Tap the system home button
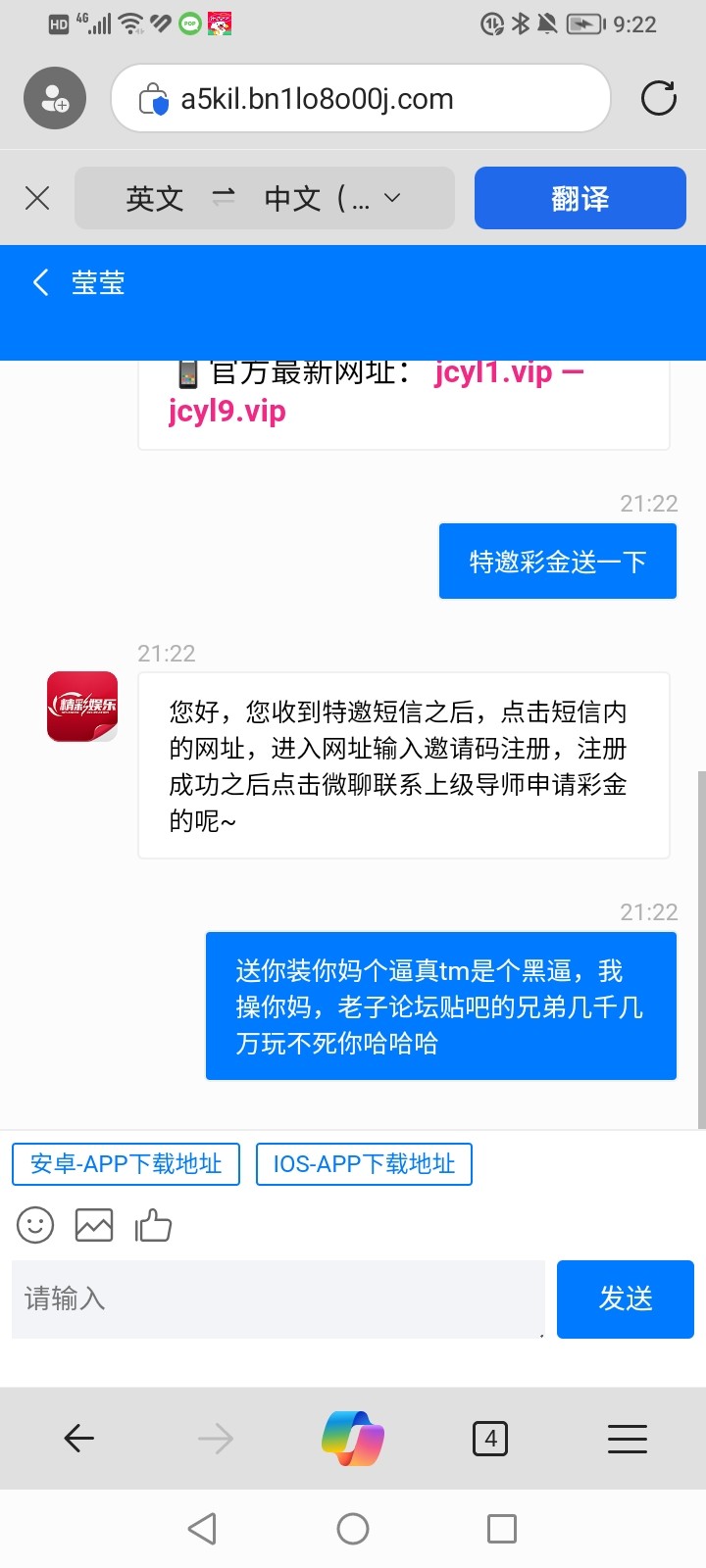Viewport: 706px width, 1568px height. (x=353, y=1529)
